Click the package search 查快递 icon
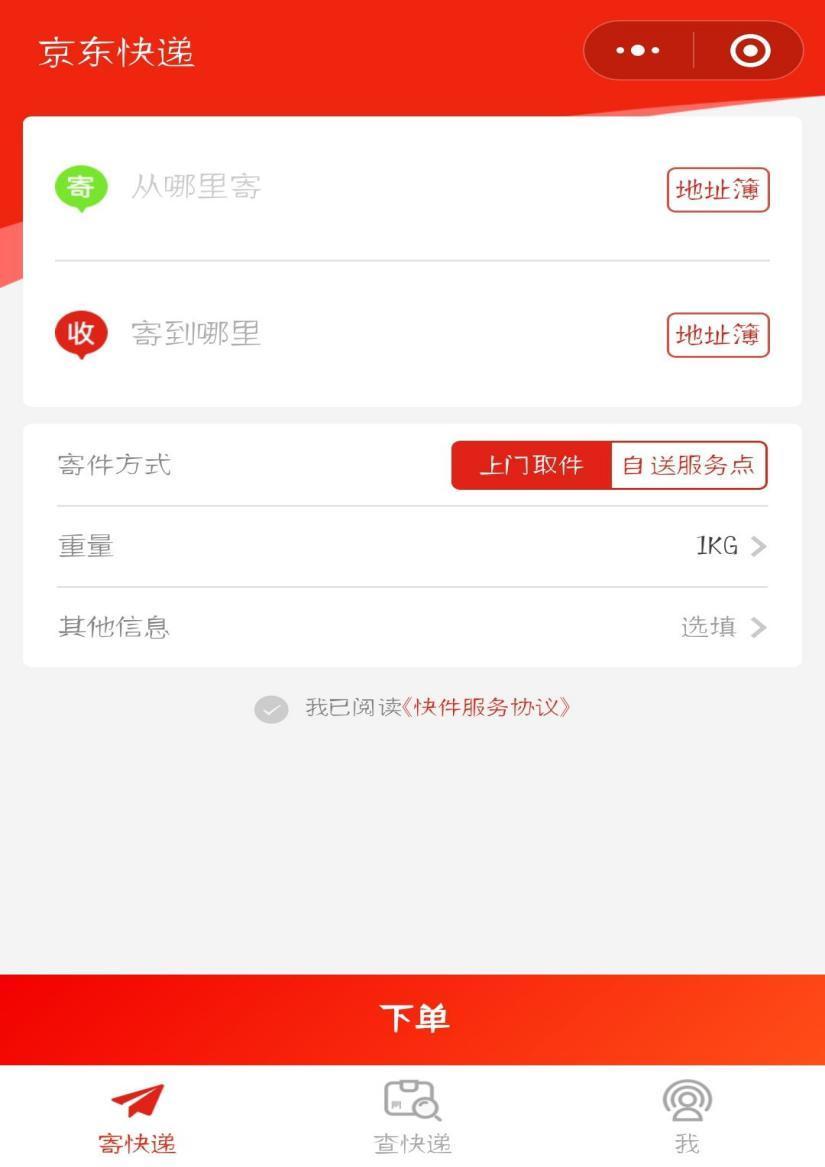825x1167 pixels. [x=412, y=1100]
